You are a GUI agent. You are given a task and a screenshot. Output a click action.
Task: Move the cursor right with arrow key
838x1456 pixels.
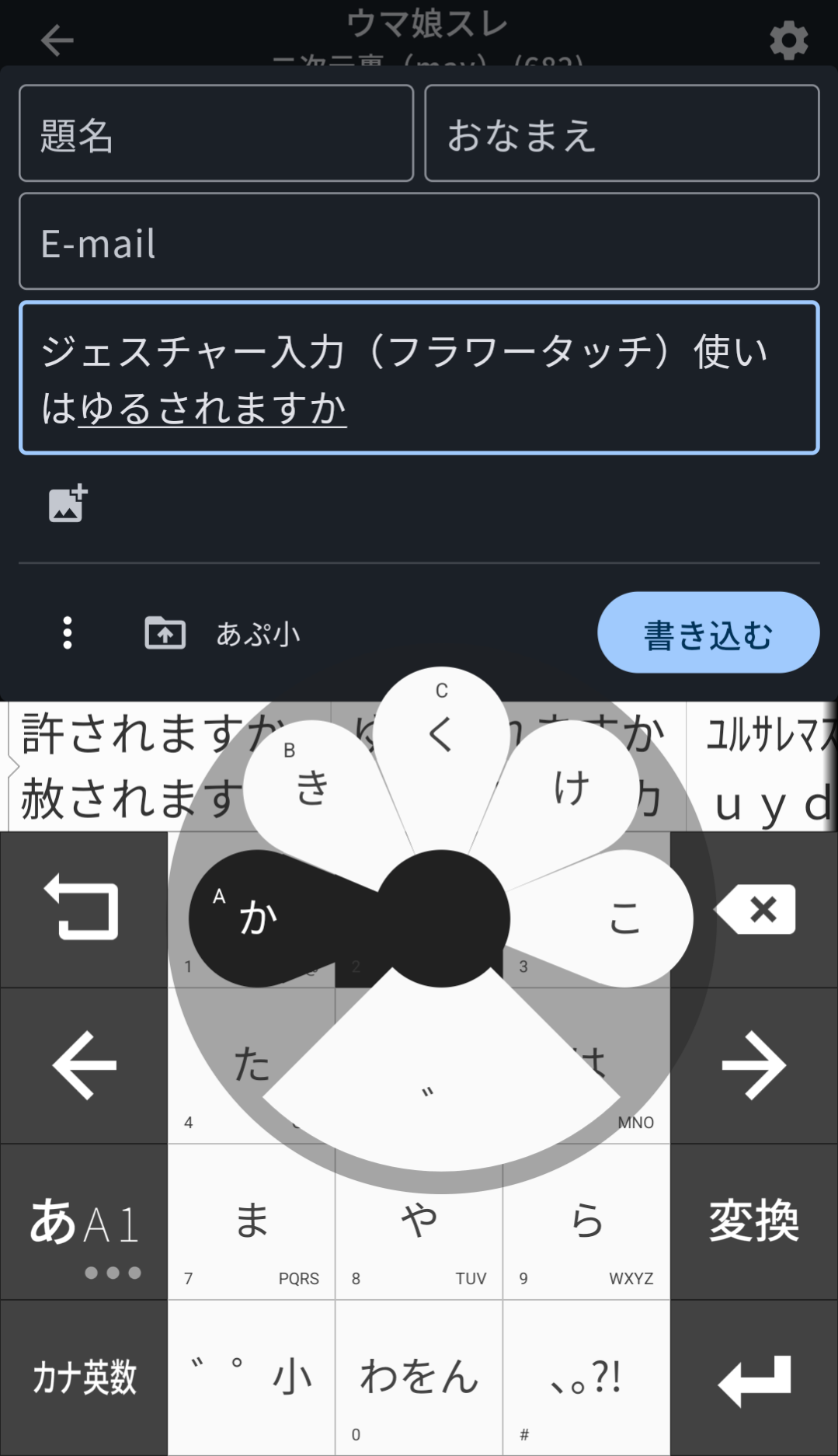tap(754, 1065)
